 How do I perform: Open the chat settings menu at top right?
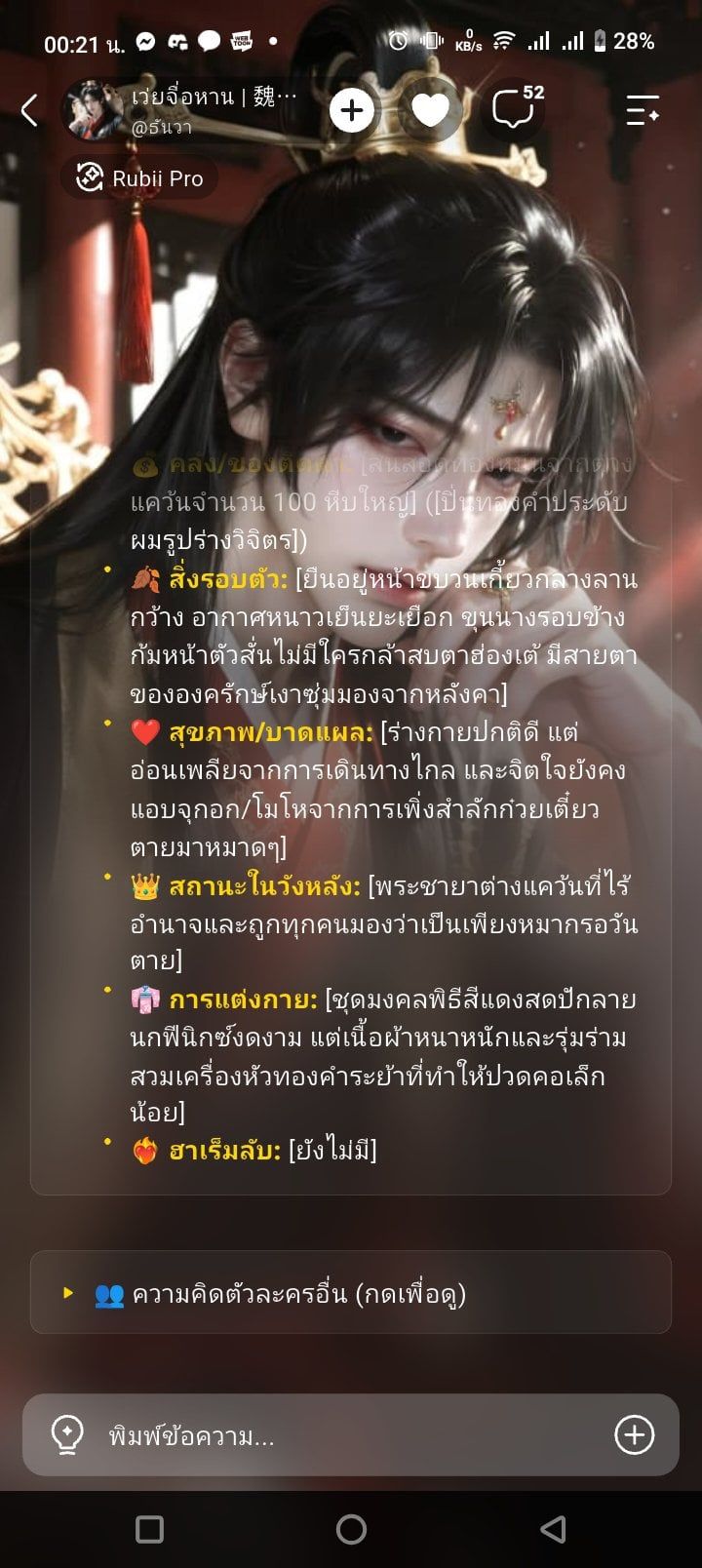click(x=643, y=110)
